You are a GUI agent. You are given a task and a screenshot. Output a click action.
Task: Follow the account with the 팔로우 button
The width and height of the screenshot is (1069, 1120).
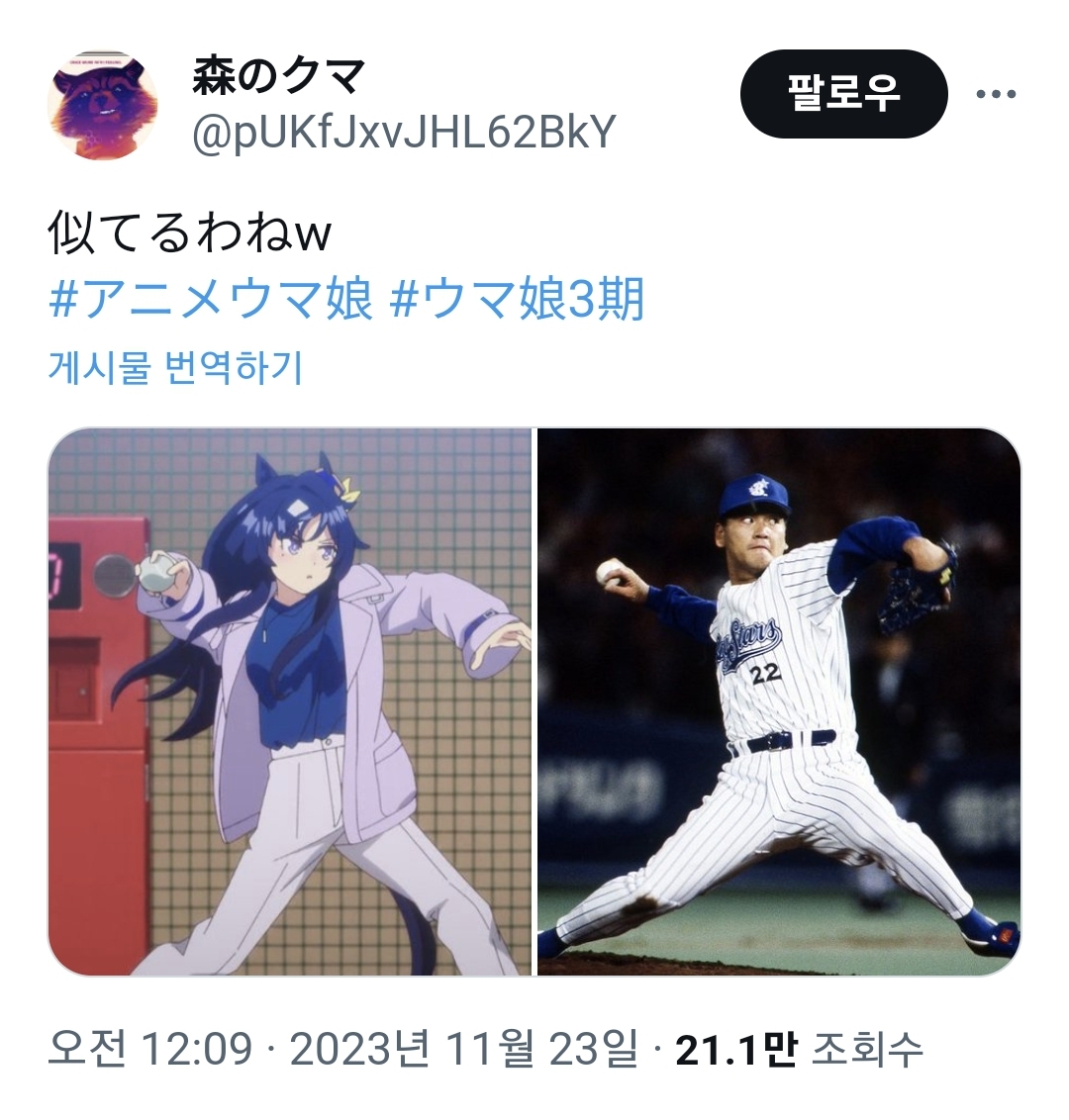843,94
